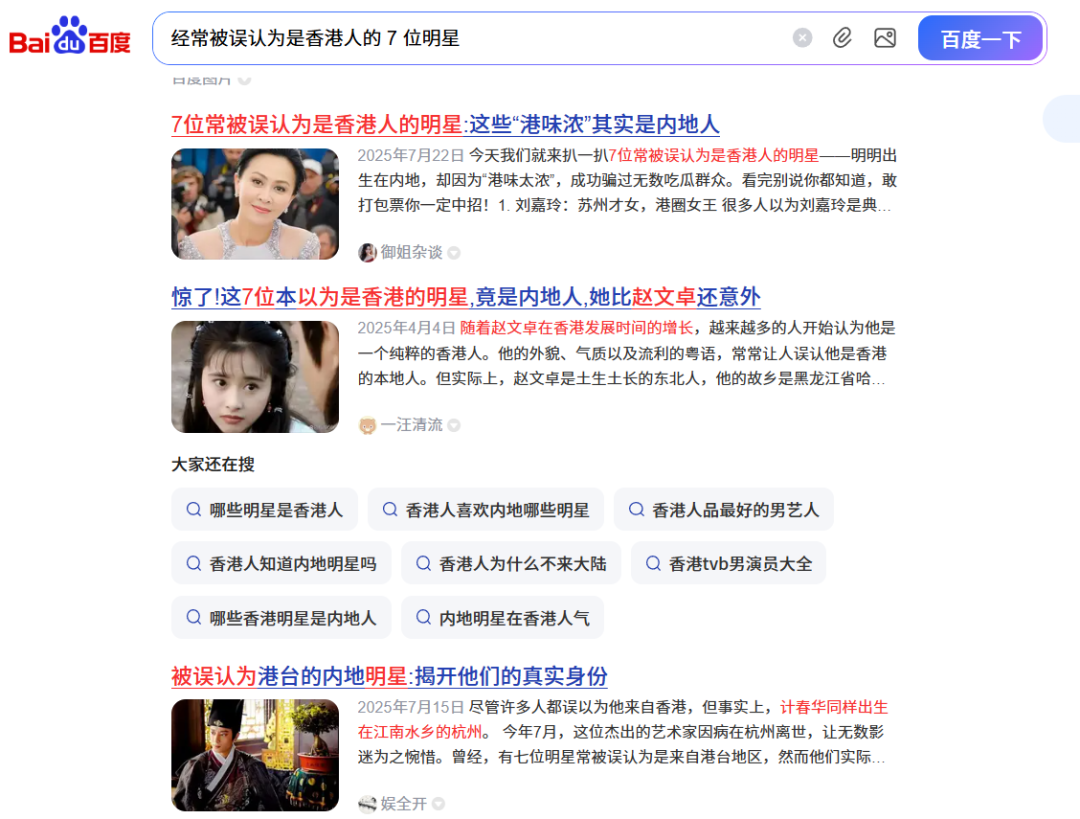
Task: Choose suggestion 内地明星在香港人气
Action: tap(502, 618)
